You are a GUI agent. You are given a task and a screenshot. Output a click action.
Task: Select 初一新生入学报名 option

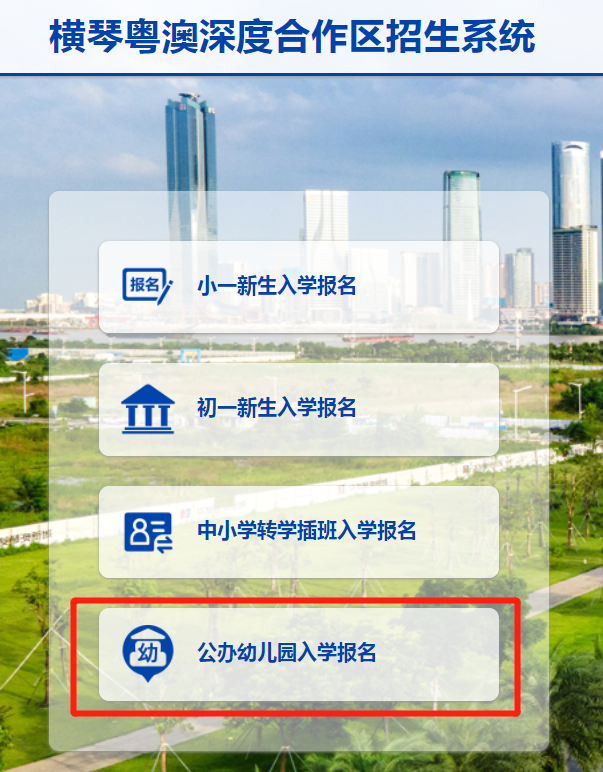click(298, 409)
